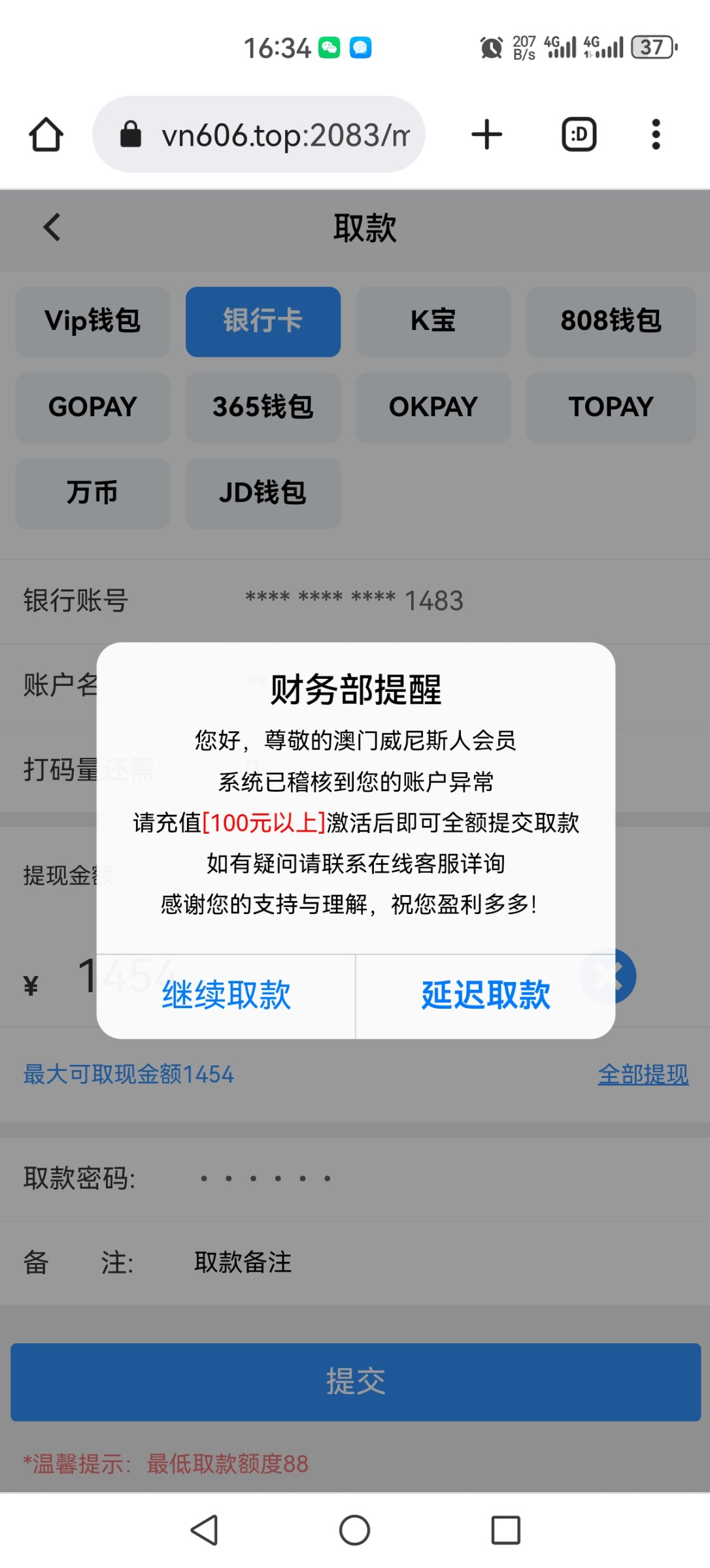Select JD钱包 withdrawal method
Screen dimensions: 710x1568
point(263,493)
